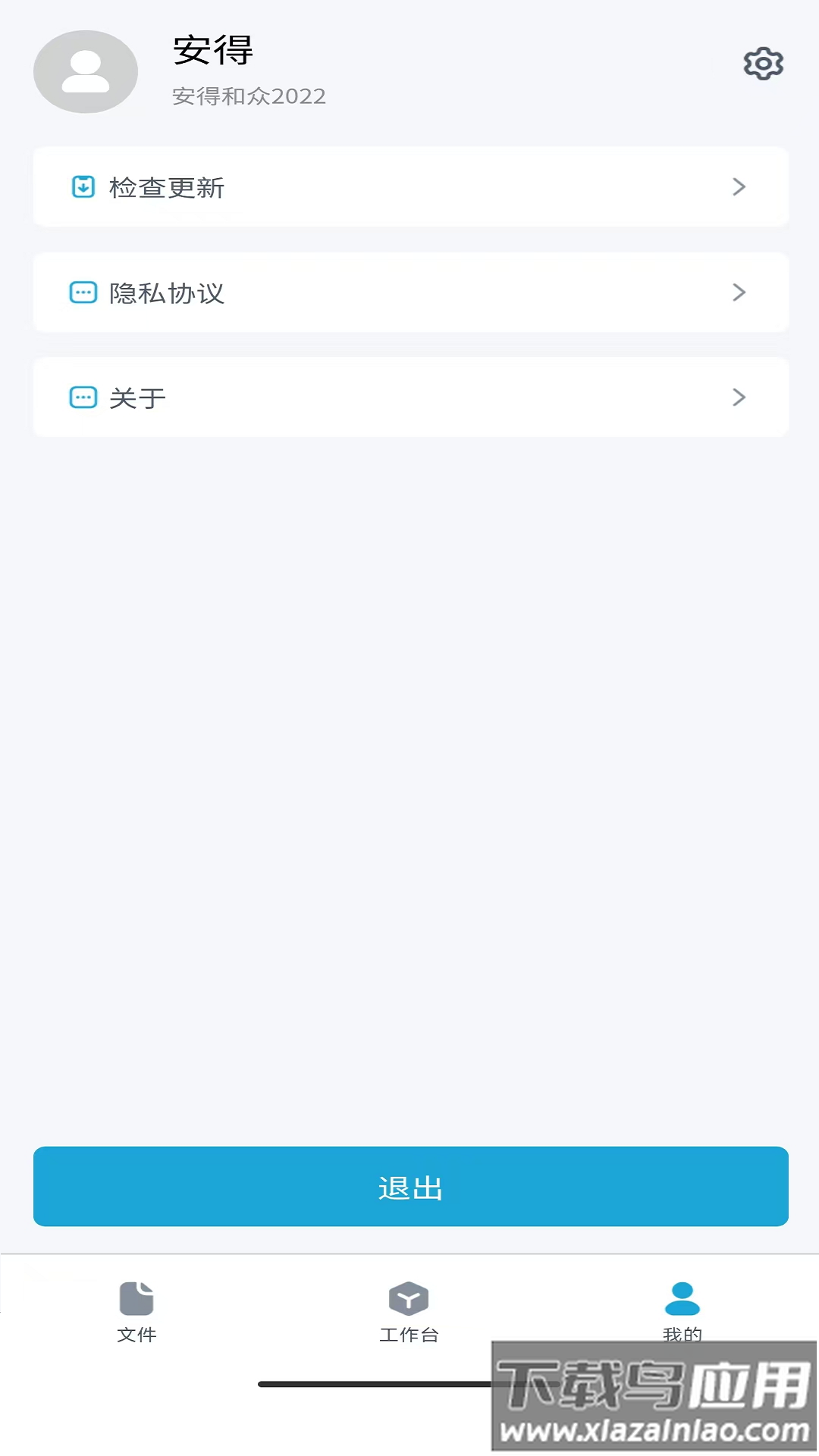Expand the 隐私协议 row chevron
Screen dimensions: 819x1456
coord(739,293)
